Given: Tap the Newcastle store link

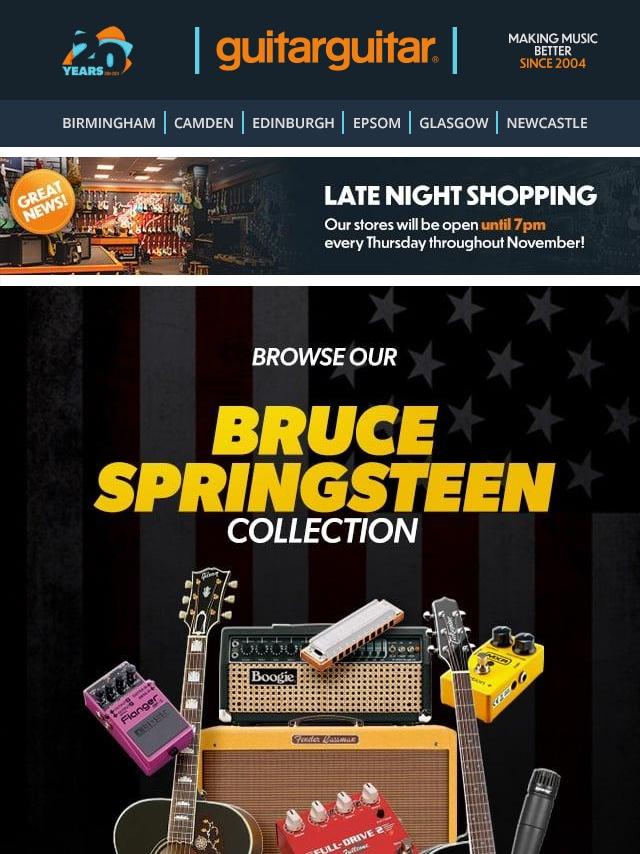Looking at the screenshot, I should 547,123.
